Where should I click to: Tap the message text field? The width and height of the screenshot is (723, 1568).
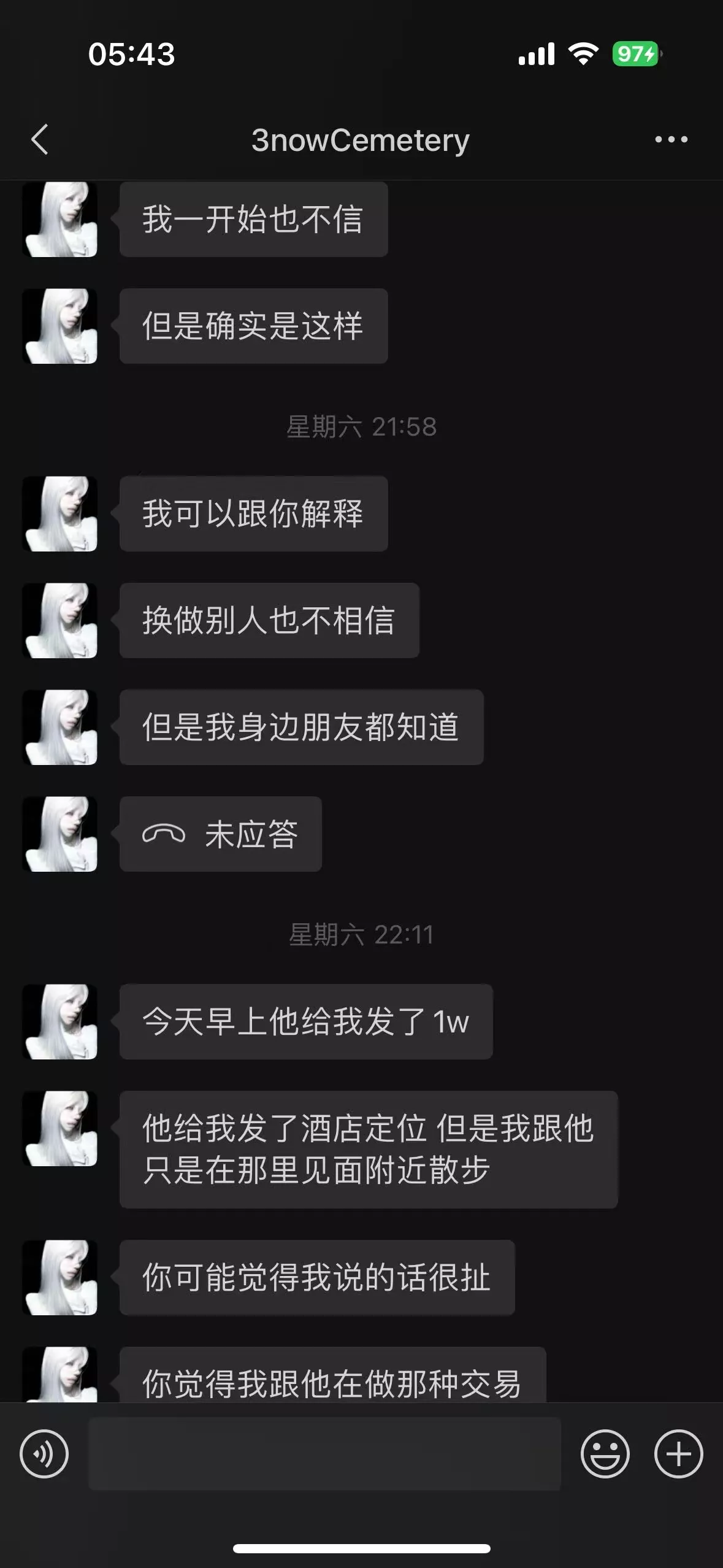click(x=324, y=1453)
